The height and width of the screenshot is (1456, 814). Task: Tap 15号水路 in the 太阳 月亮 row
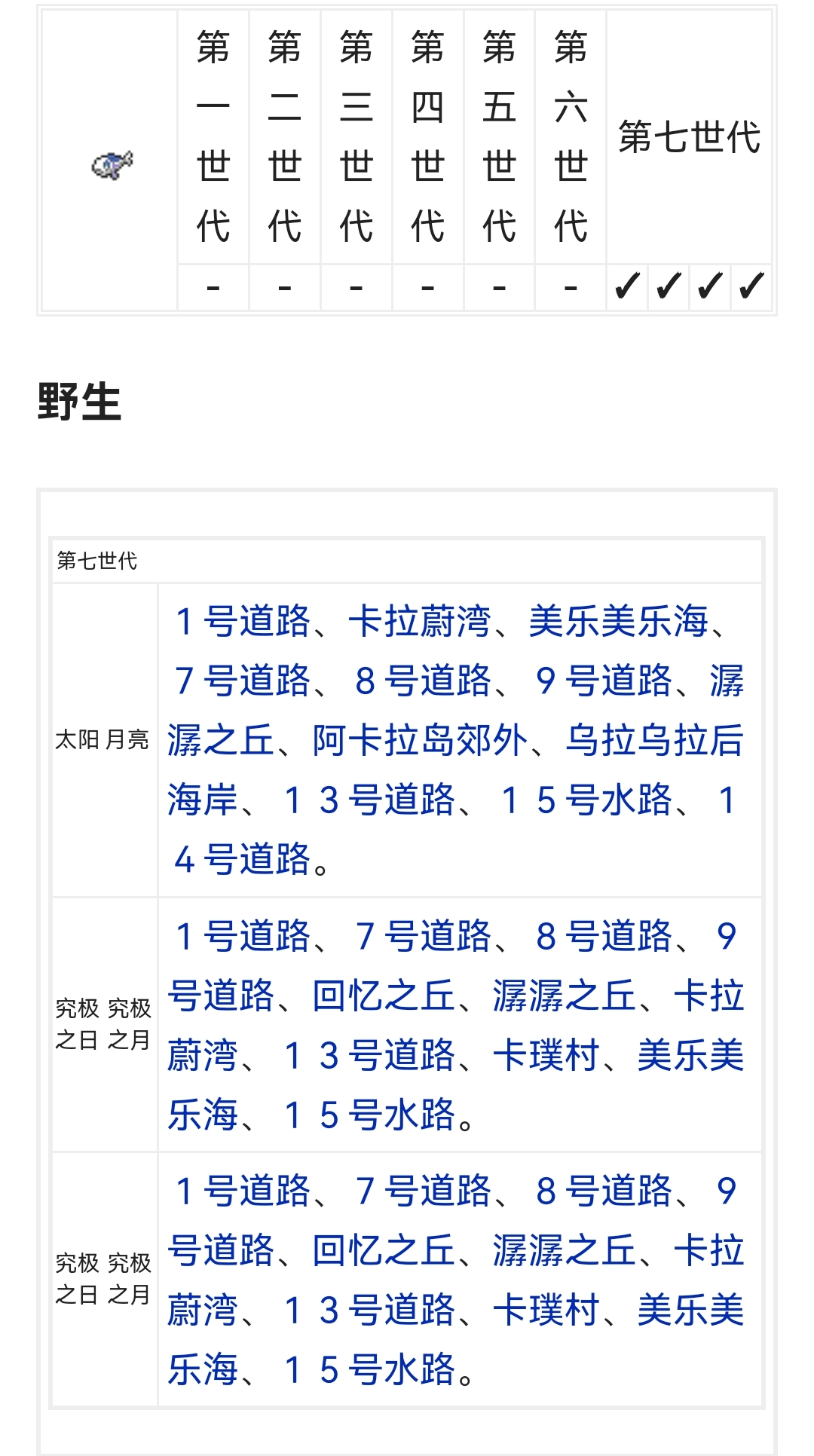click(x=586, y=800)
